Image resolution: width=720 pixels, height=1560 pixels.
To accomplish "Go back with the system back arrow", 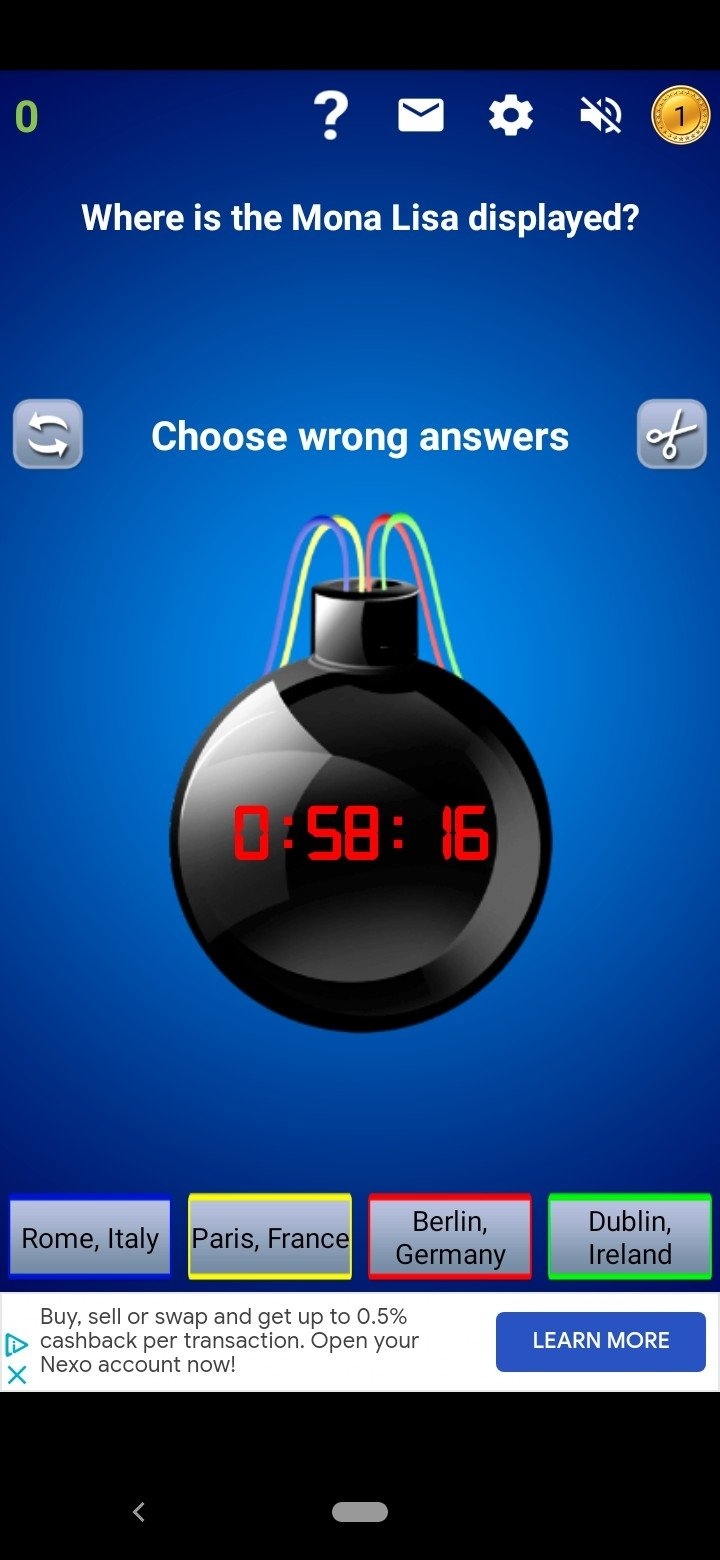I will [x=139, y=1512].
